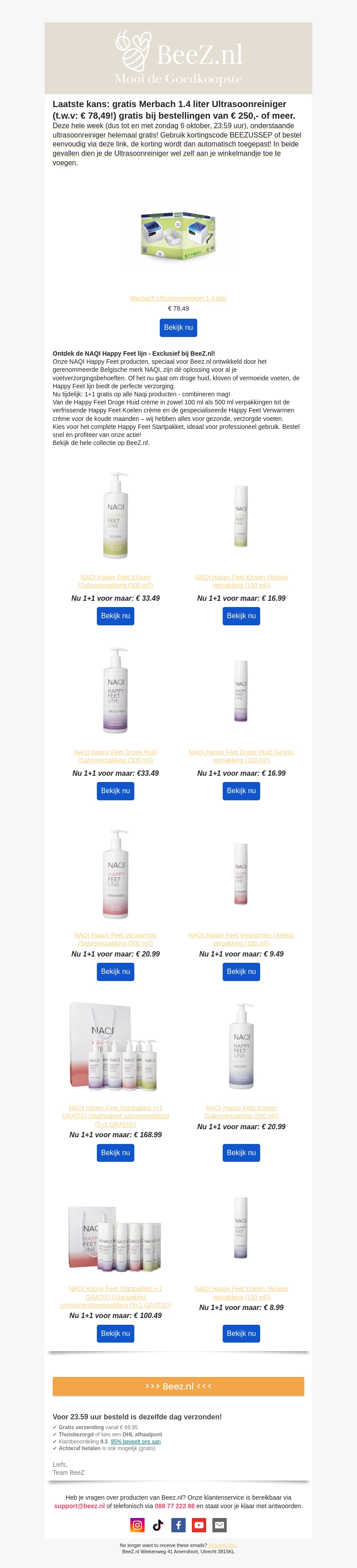The height and width of the screenshot is (1568, 357).
Task: Tap Bekijk nu for Droge Huid Airless 100 ml
Action: pyautogui.click(x=241, y=791)
